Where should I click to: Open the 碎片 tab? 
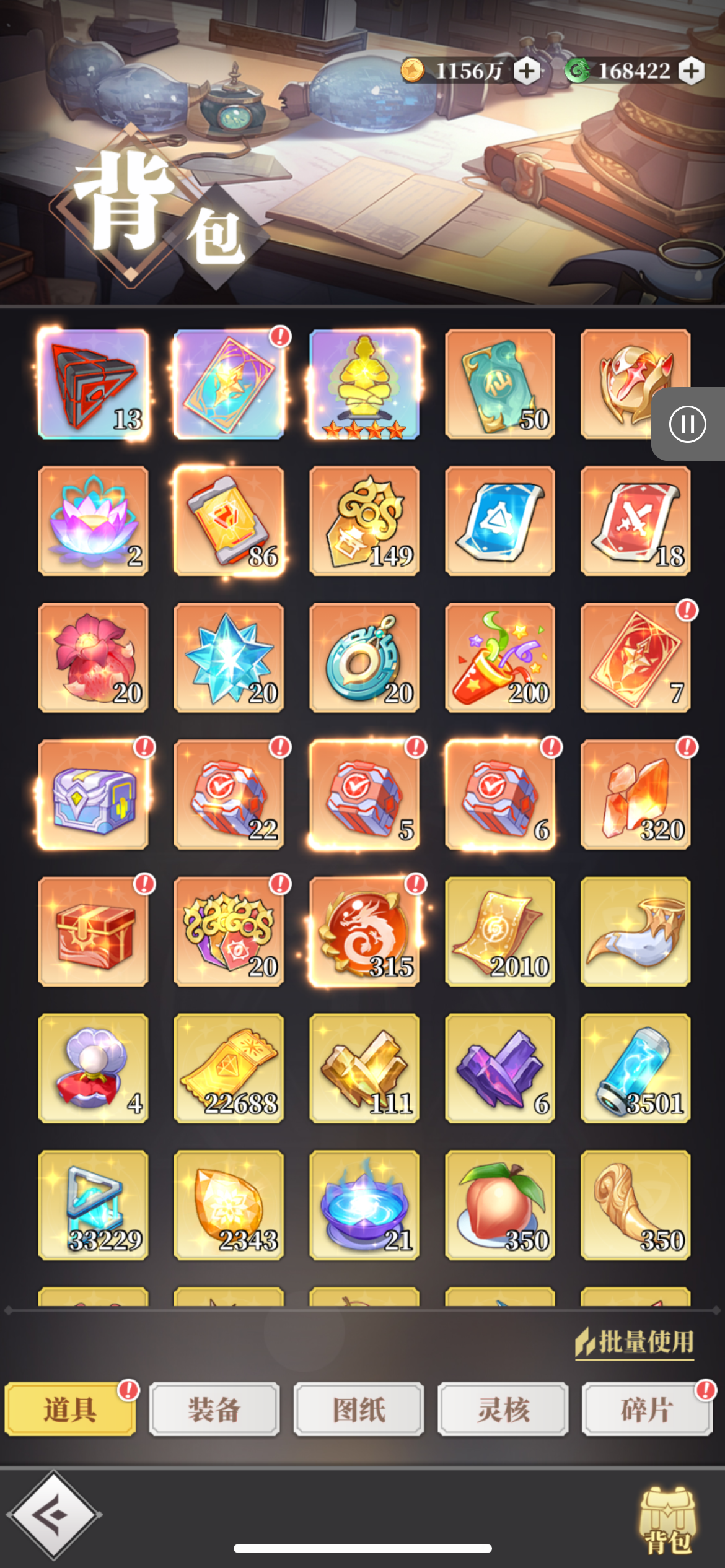[647, 1409]
